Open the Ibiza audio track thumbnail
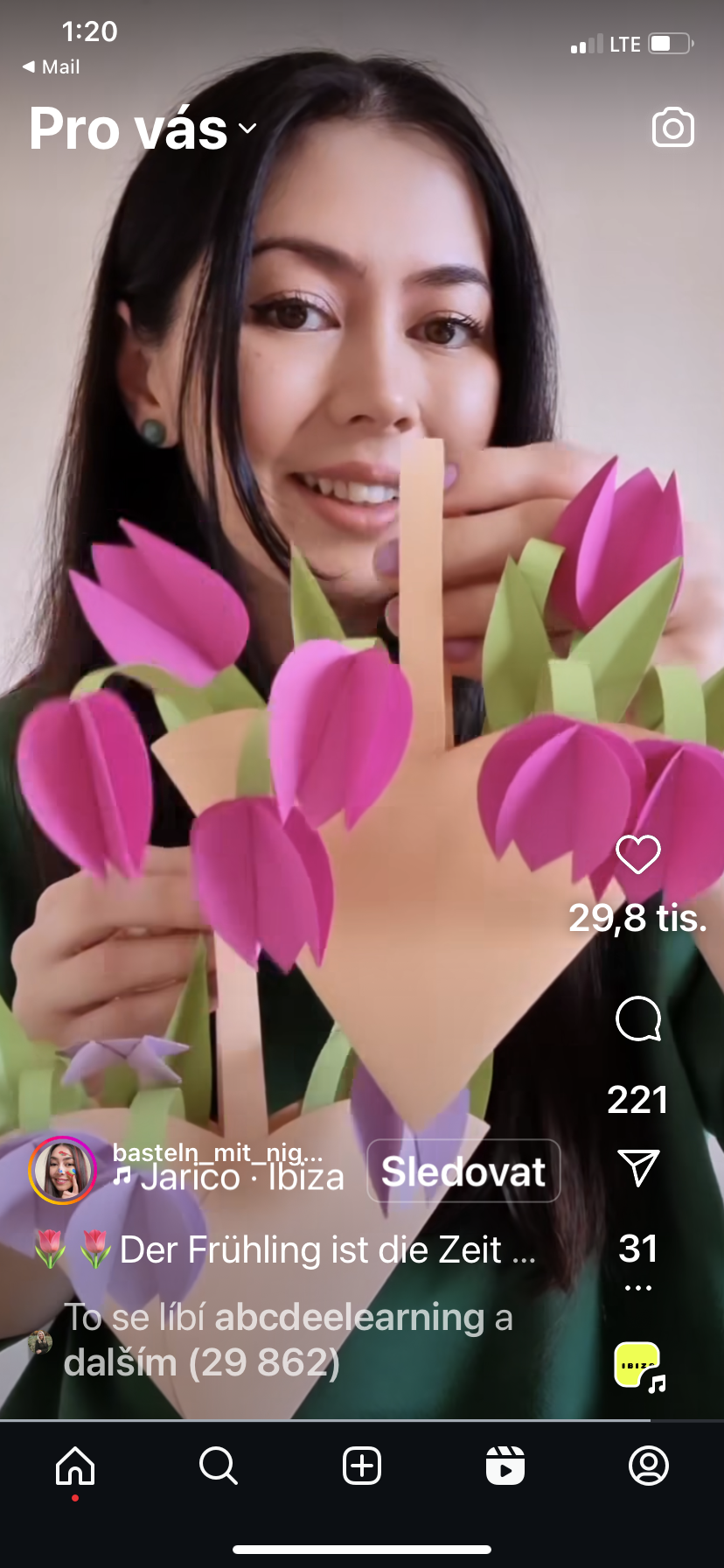This screenshot has height=1568, width=724. [639, 1366]
